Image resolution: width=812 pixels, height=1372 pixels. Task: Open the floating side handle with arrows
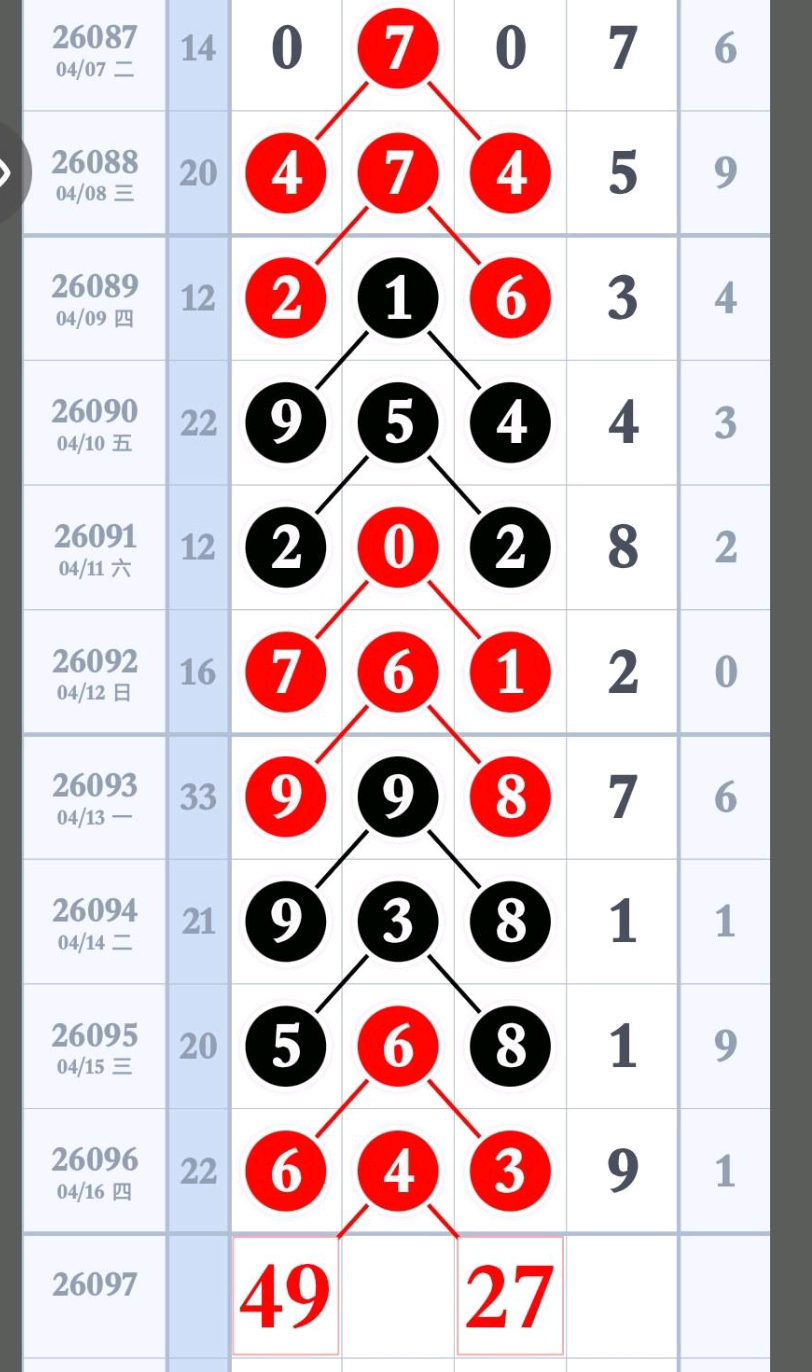[8, 174]
